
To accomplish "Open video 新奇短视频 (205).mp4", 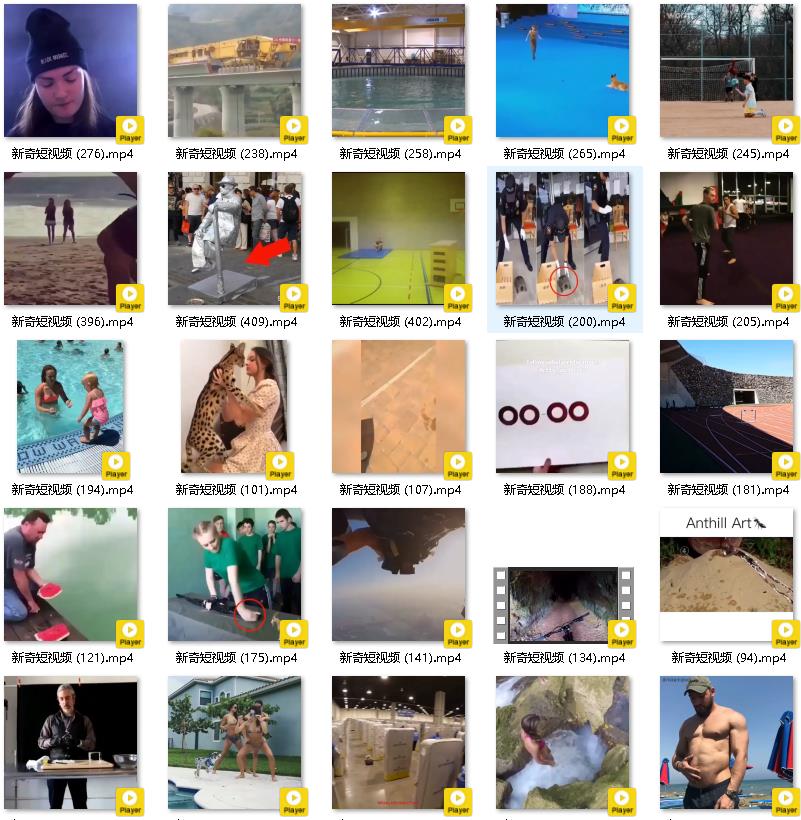I will [727, 239].
